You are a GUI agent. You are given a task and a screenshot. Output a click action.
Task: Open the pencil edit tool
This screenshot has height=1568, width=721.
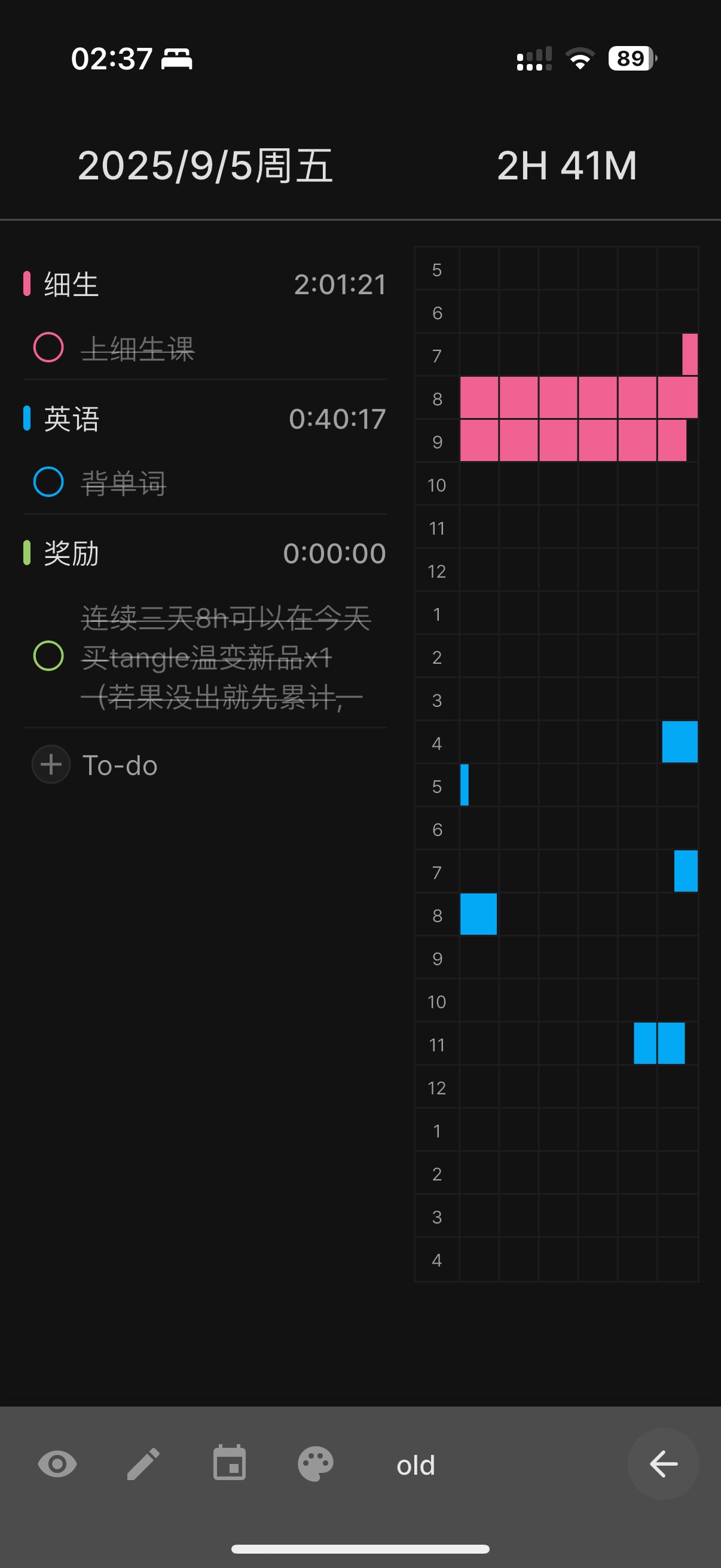143,1464
